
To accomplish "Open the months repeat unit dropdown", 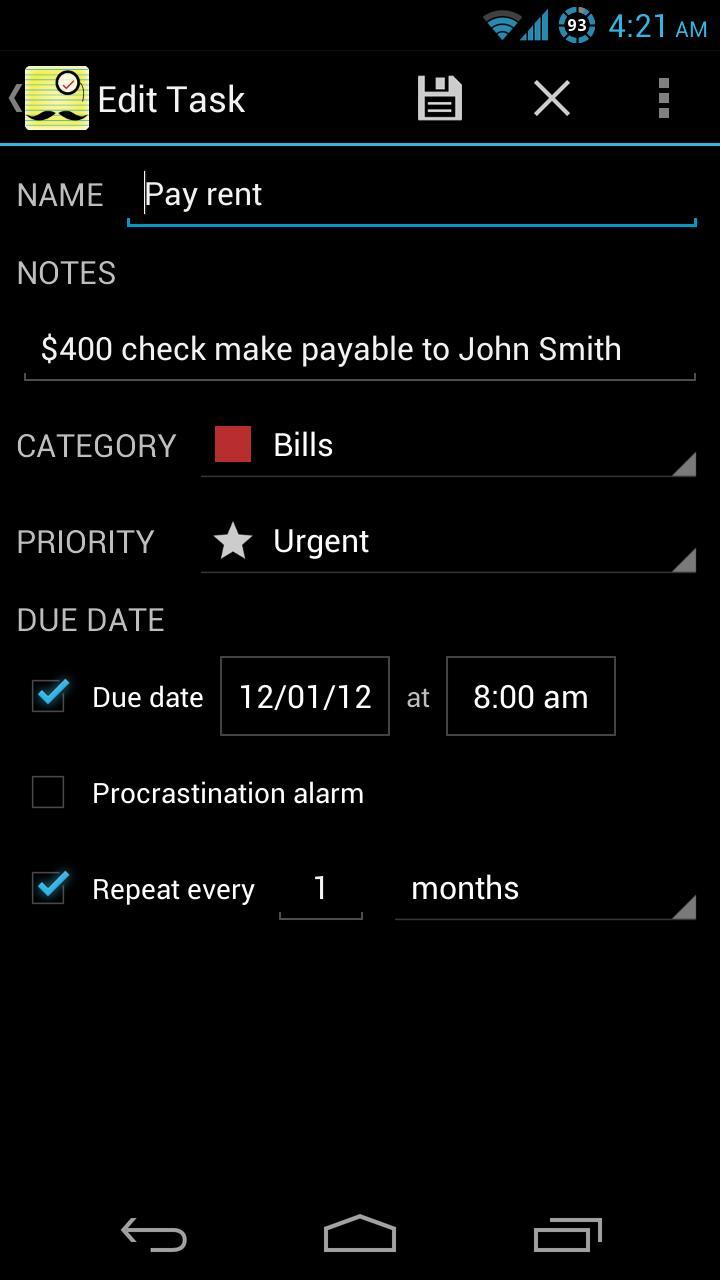I will point(545,889).
